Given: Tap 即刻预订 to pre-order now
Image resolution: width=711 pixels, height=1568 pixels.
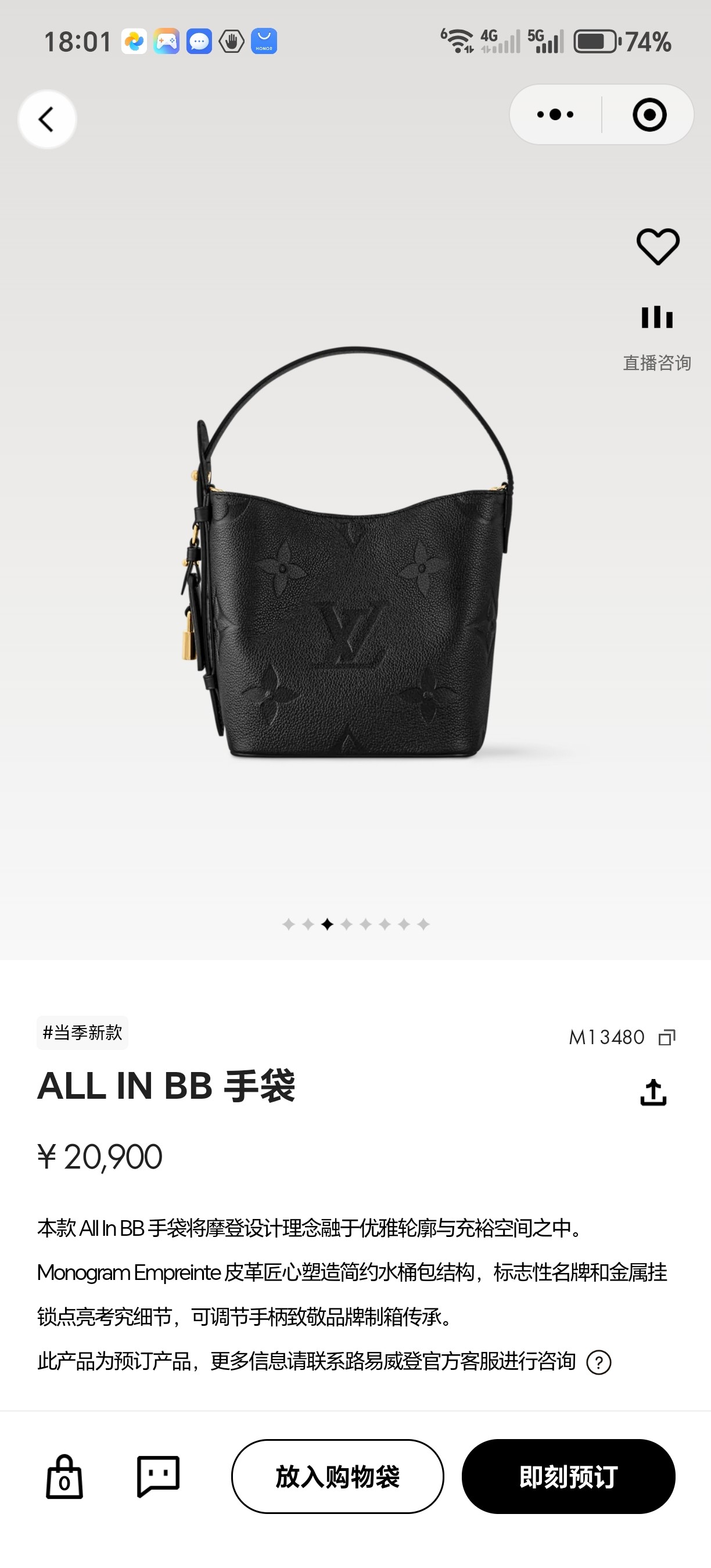Looking at the screenshot, I should click(x=568, y=1477).
